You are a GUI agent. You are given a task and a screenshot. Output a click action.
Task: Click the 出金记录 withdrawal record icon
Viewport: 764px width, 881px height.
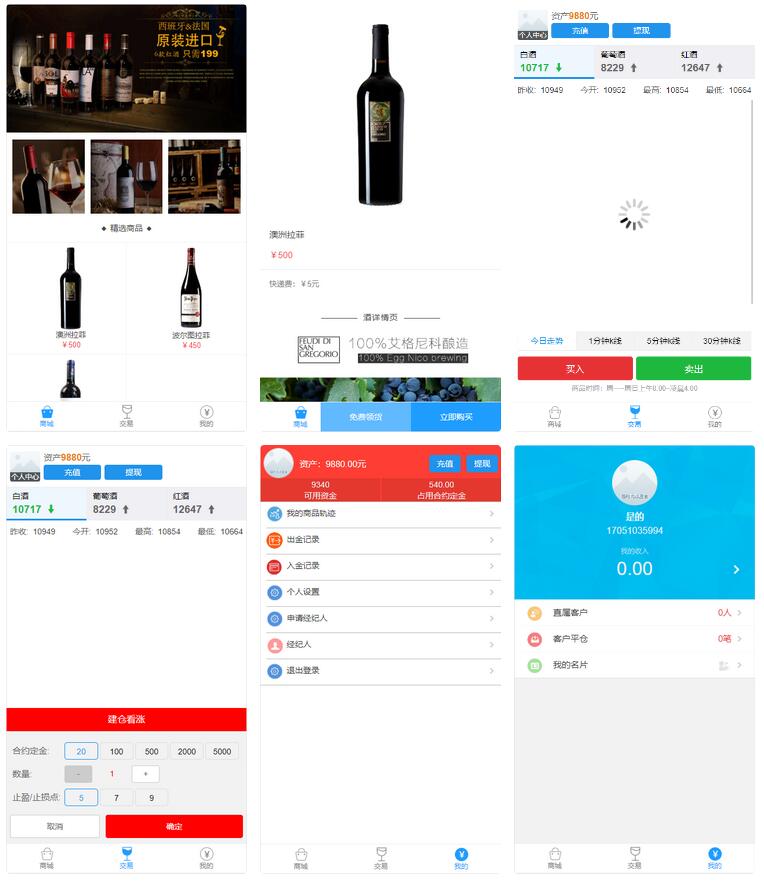pos(274,541)
